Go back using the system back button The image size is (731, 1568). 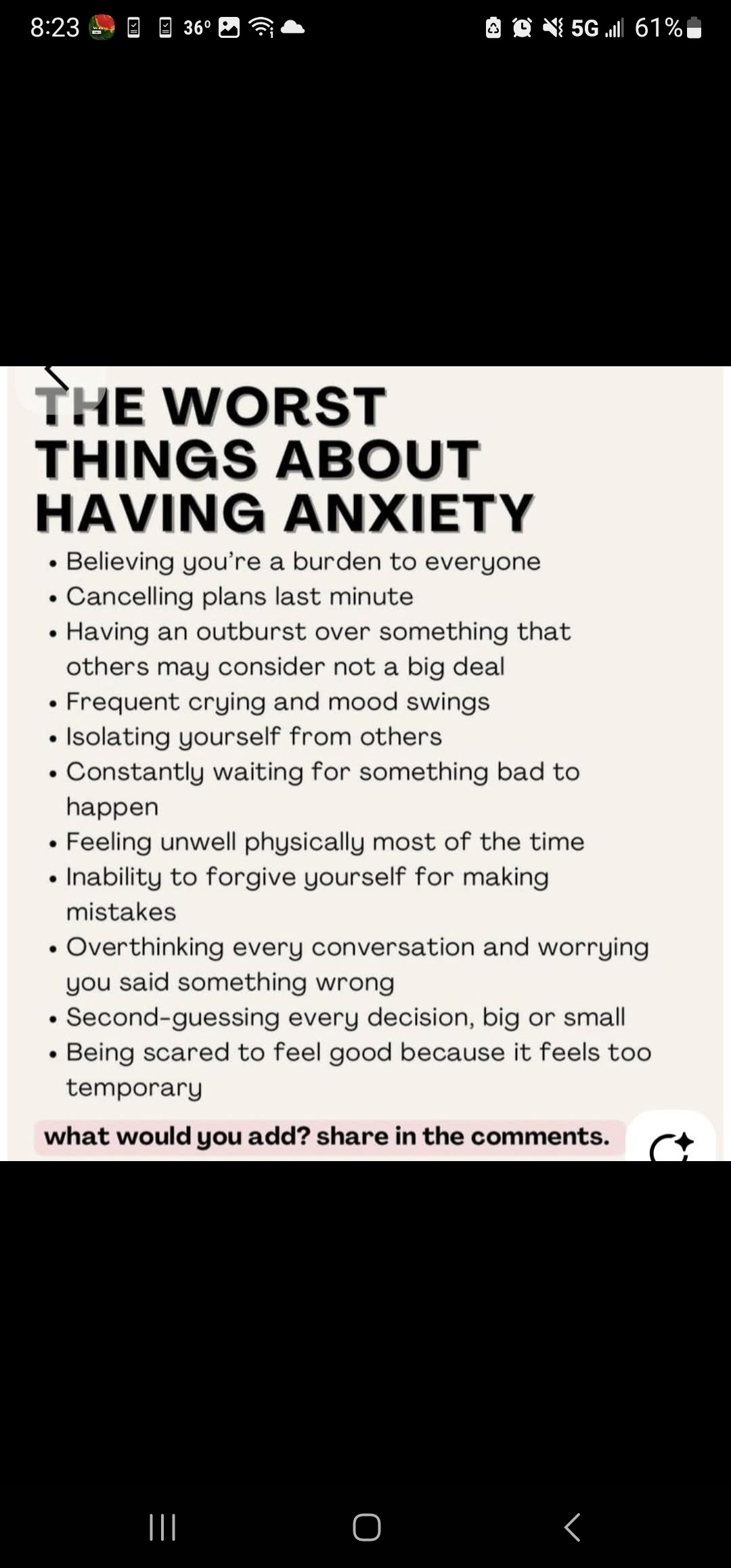click(x=573, y=1527)
